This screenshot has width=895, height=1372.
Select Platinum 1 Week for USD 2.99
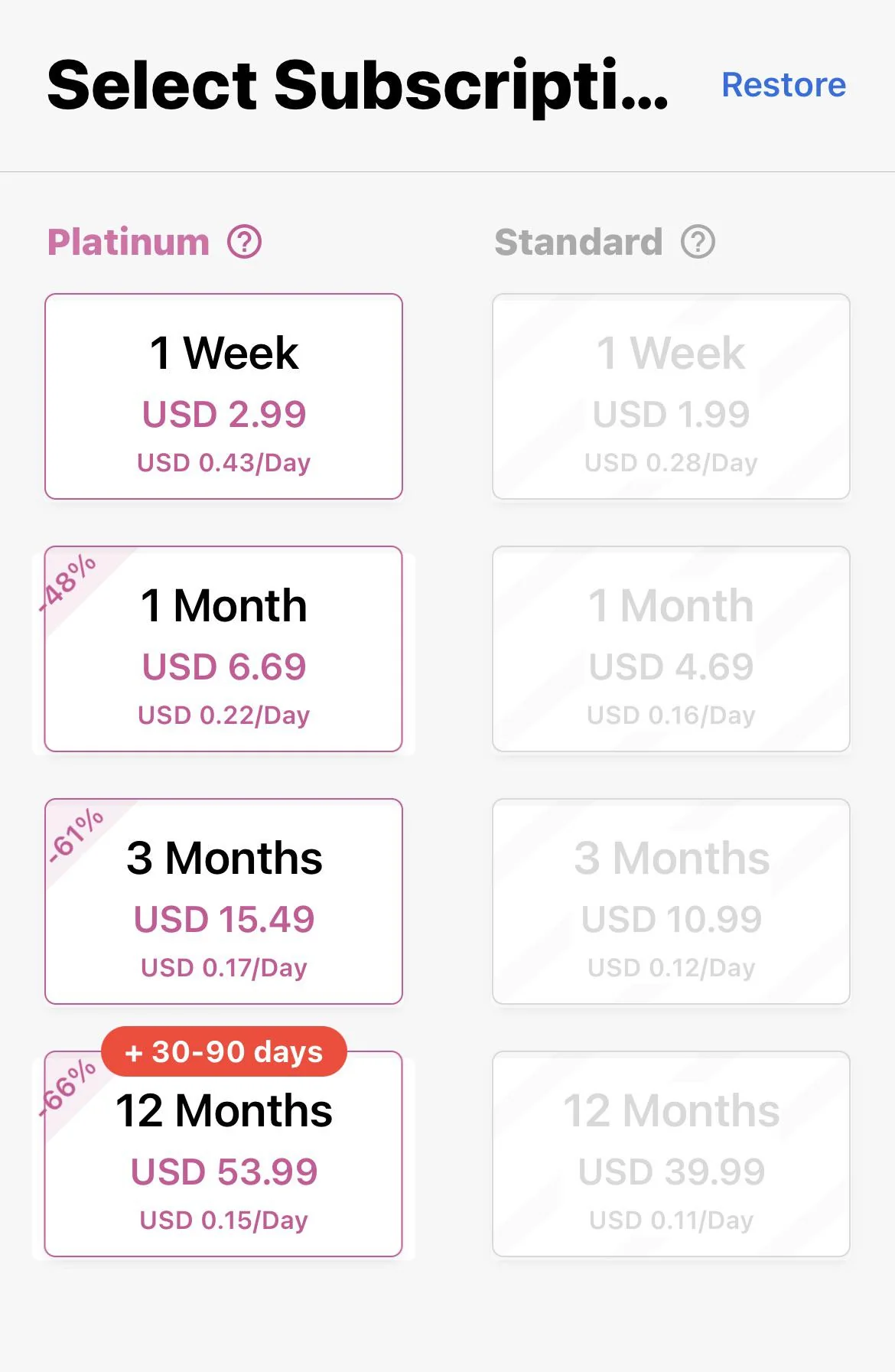click(x=223, y=396)
